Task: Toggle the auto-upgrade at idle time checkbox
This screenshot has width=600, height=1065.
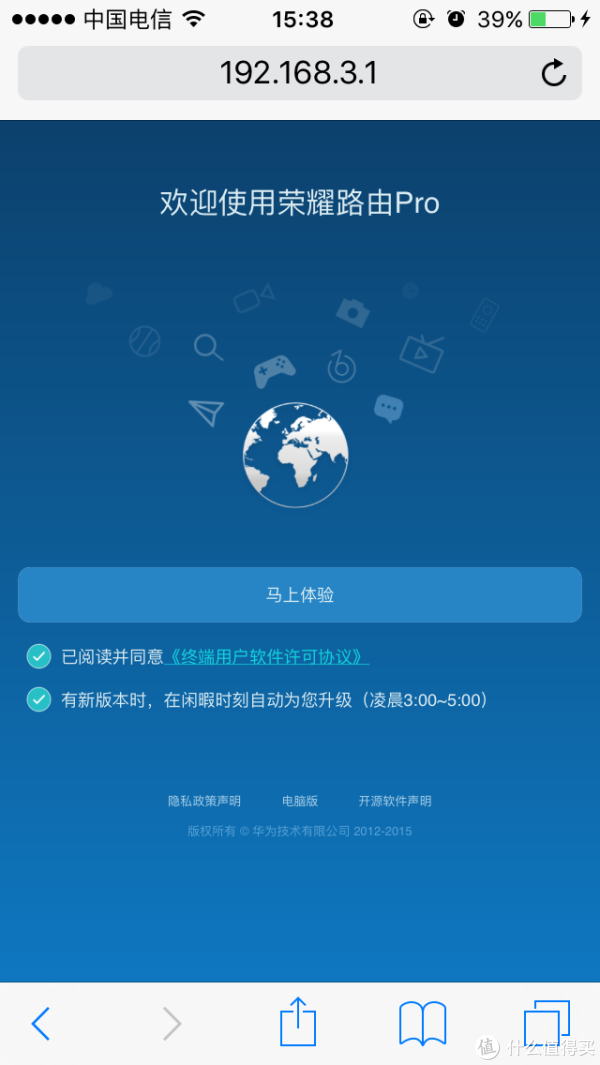Action: pos(39,700)
